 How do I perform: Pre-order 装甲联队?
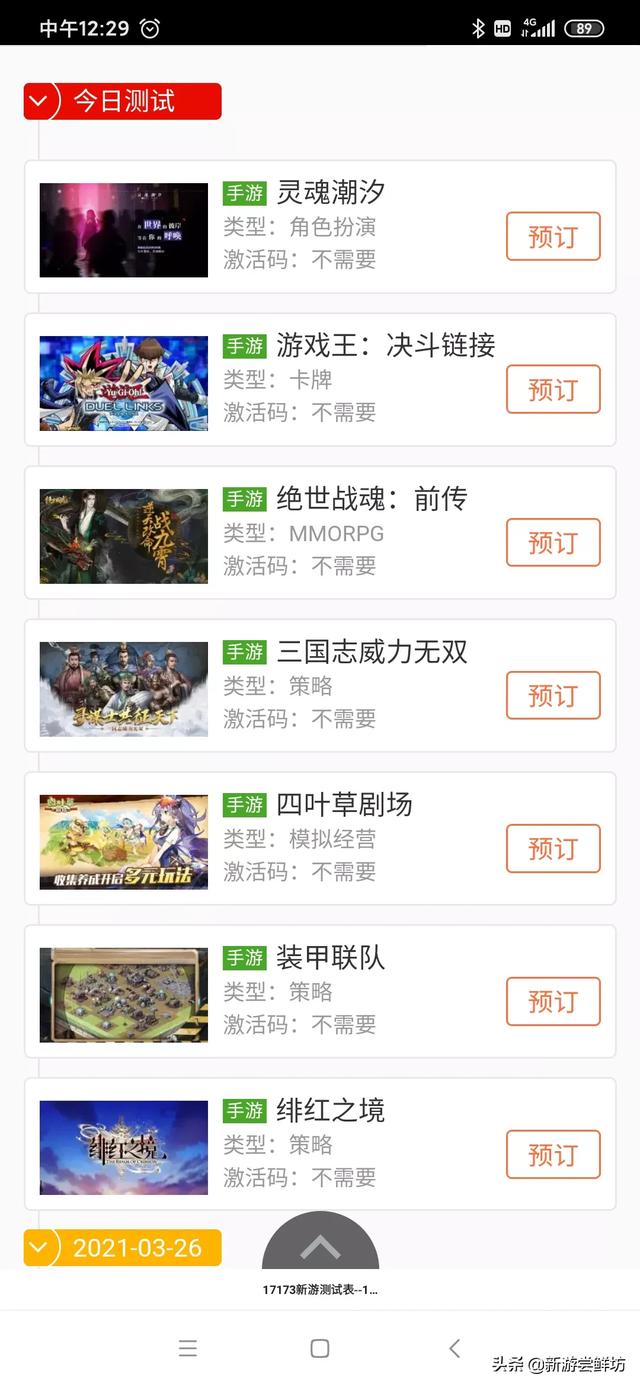coord(552,1002)
